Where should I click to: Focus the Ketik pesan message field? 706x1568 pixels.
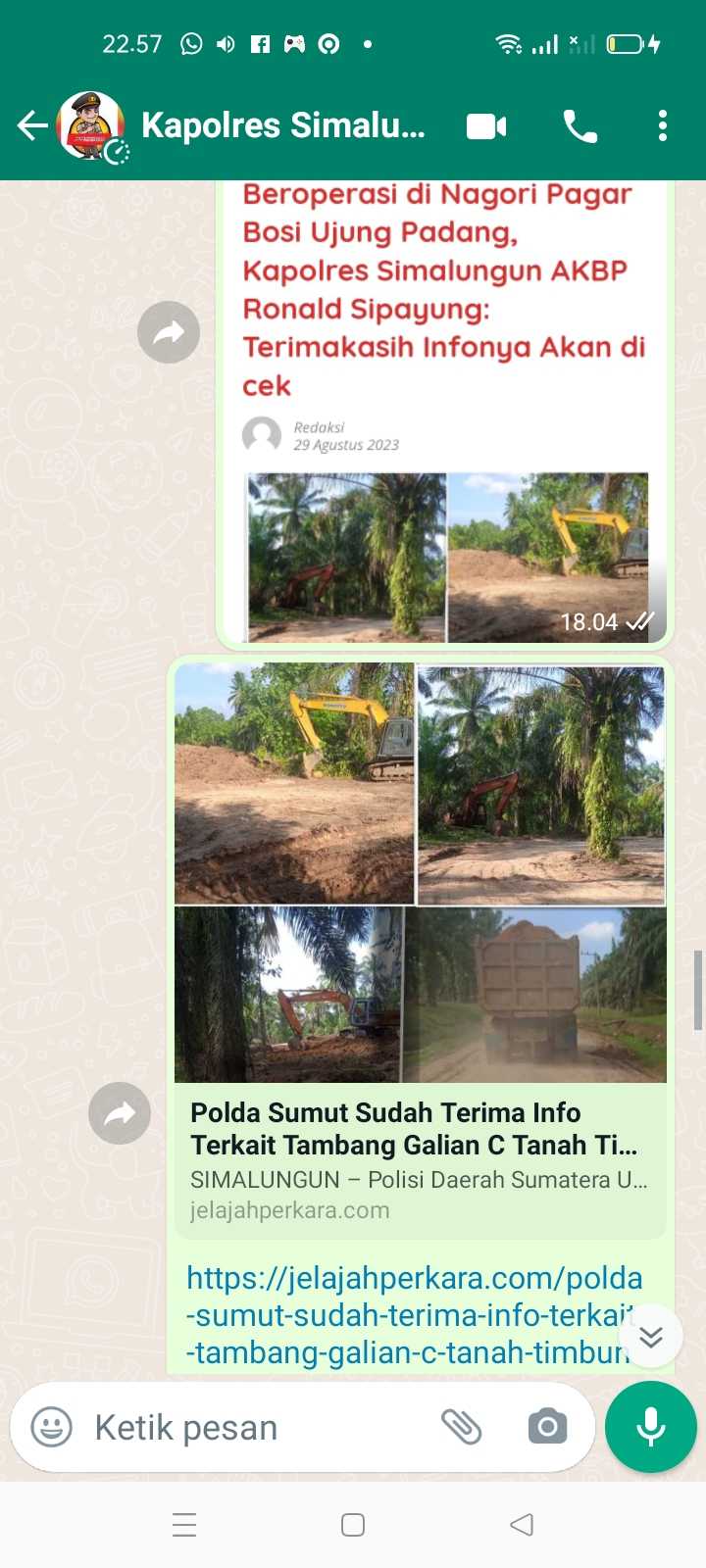click(x=255, y=1428)
